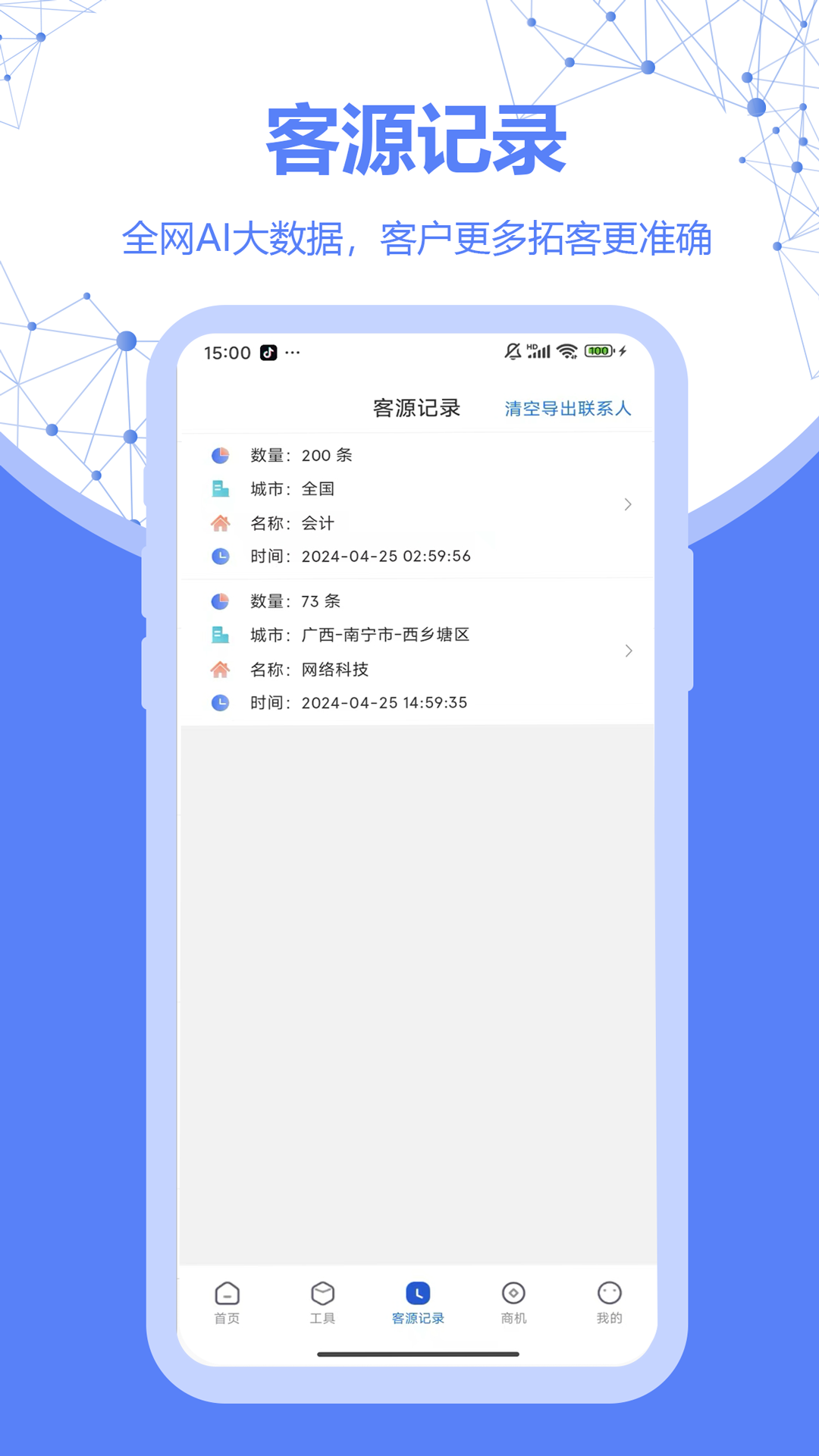The image size is (819, 1456).
Task: Click the clock icon beside 2024-04-25 02:59:56
Action: pyautogui.click(x=220, y=555)
